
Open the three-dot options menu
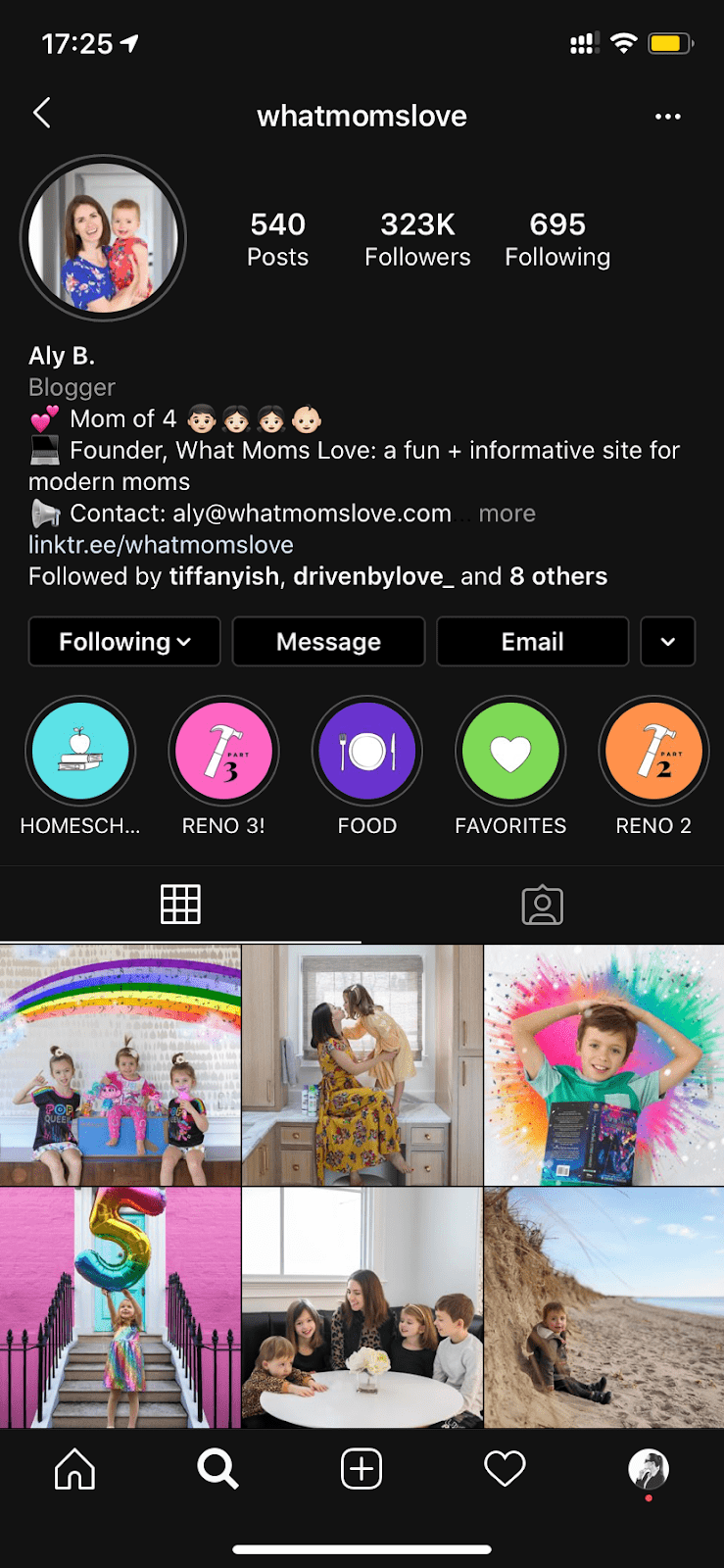click(667, 117)
